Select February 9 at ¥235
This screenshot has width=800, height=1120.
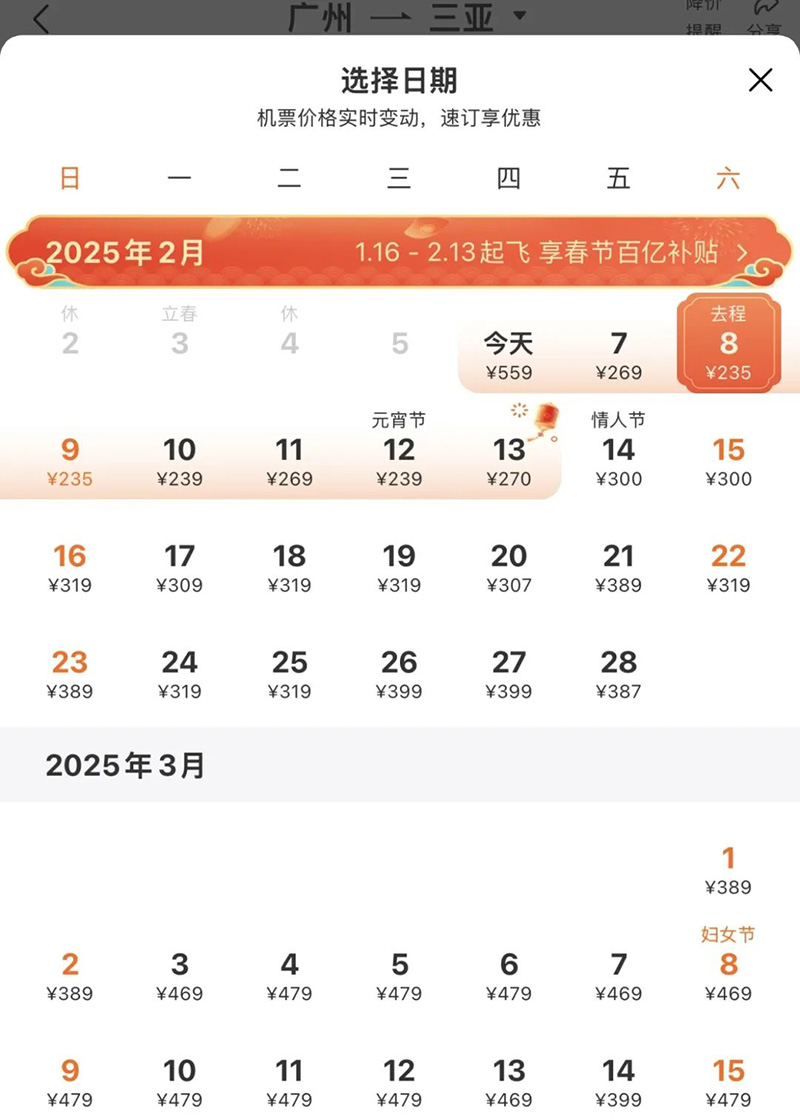[70, 462]
